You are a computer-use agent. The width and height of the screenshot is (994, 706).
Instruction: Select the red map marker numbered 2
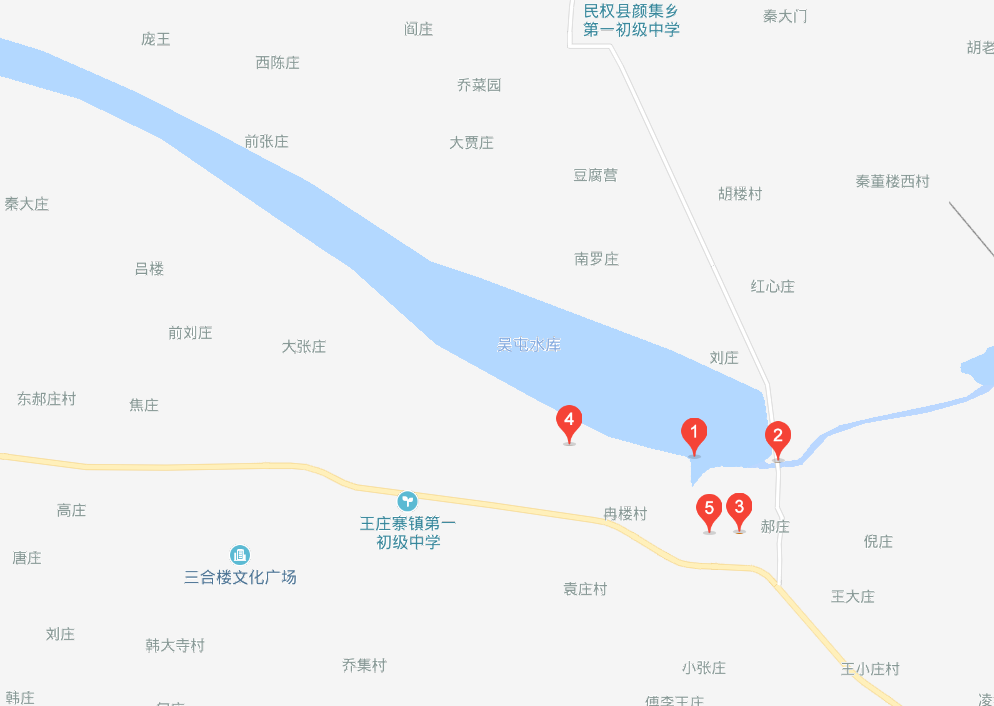[x=777, y=438]
